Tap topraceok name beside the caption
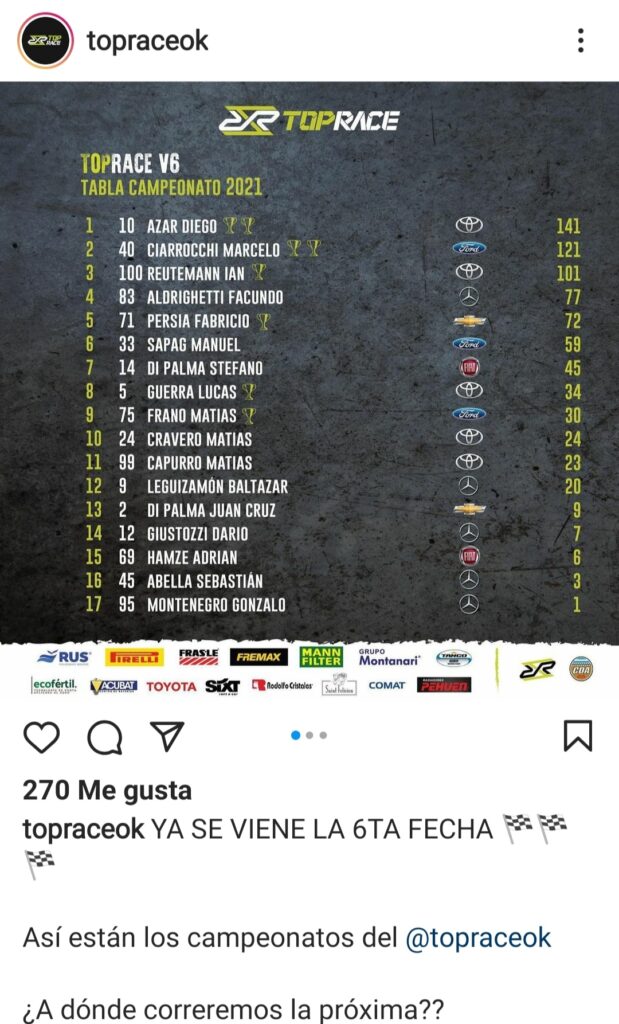619x1024 pixels. (83, 829)
